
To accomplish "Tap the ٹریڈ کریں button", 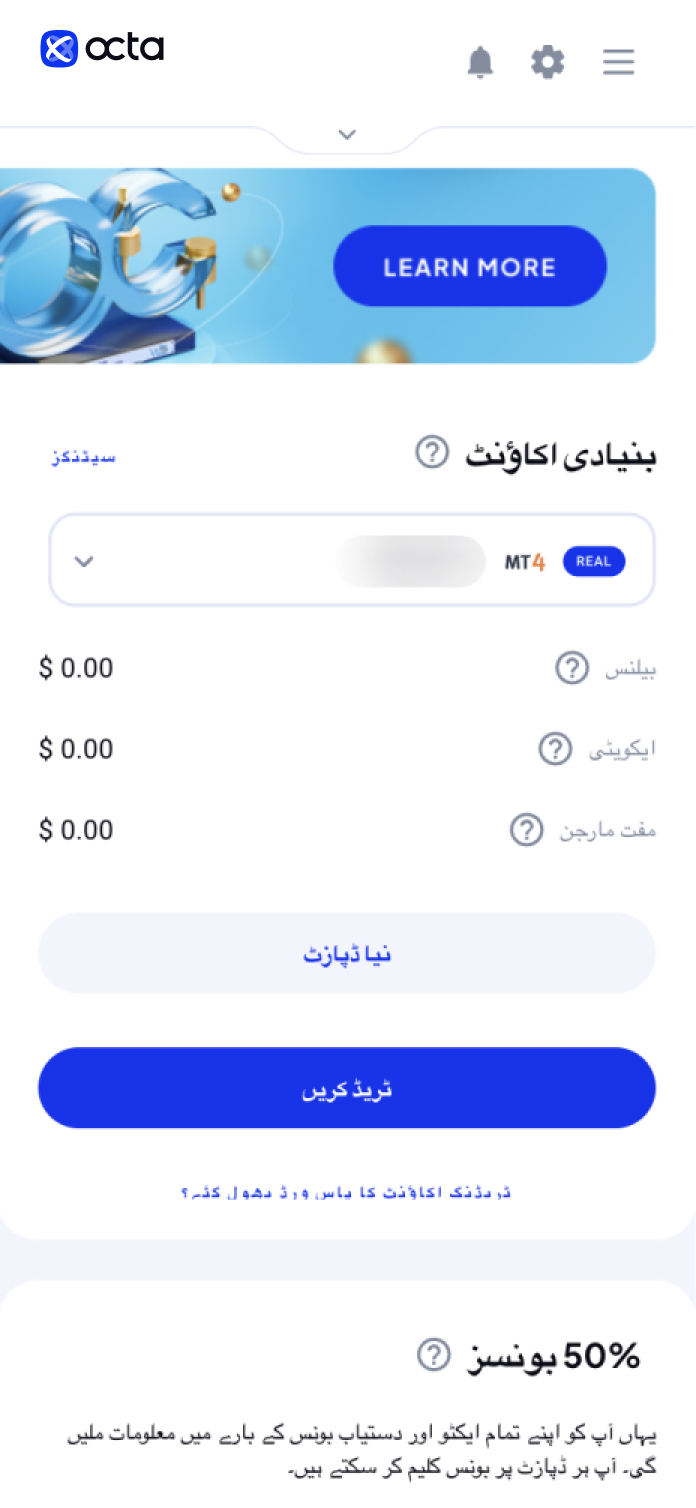I will 347,1088.
